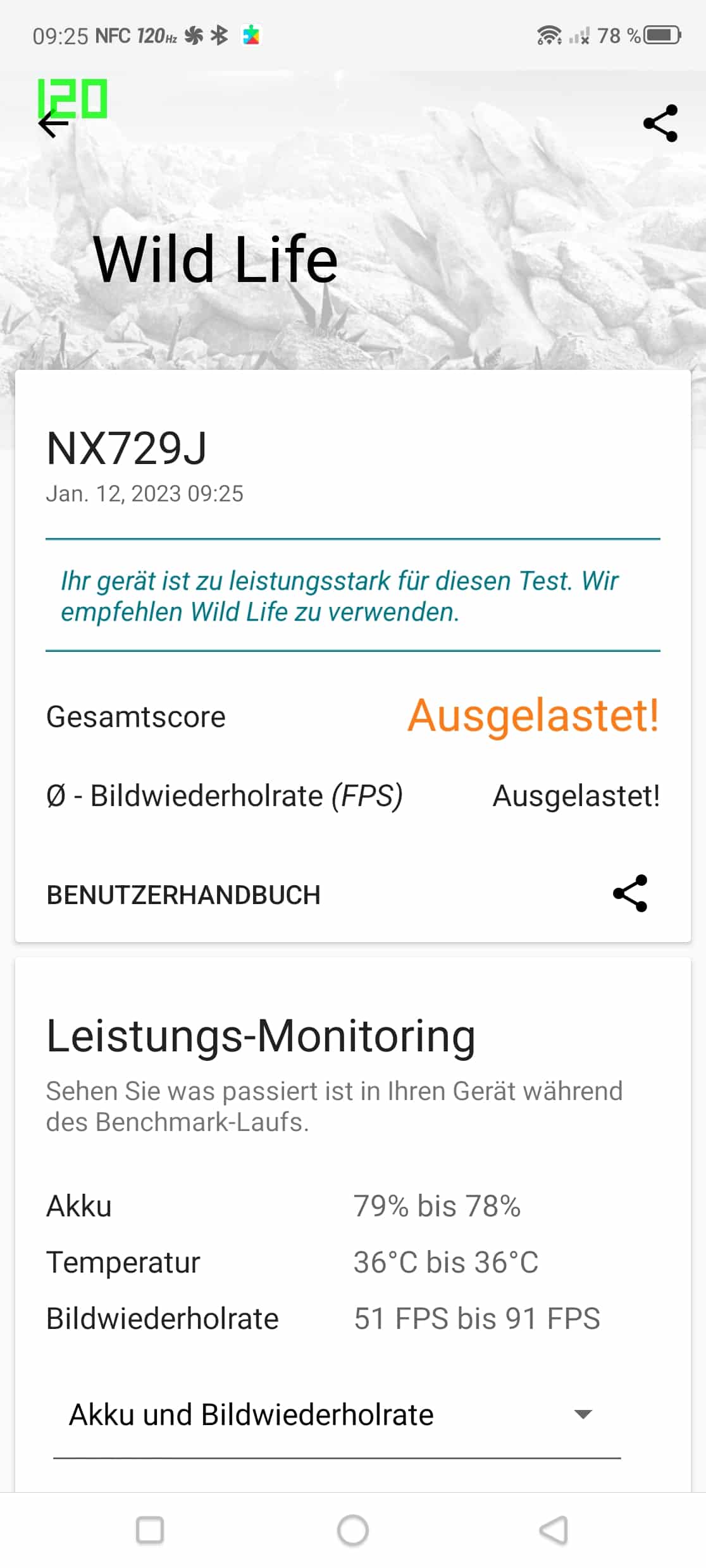This screenshot has height=1568, width=706.
Task: Share the Wild Life result from the header
Action: tap(660, 123)
